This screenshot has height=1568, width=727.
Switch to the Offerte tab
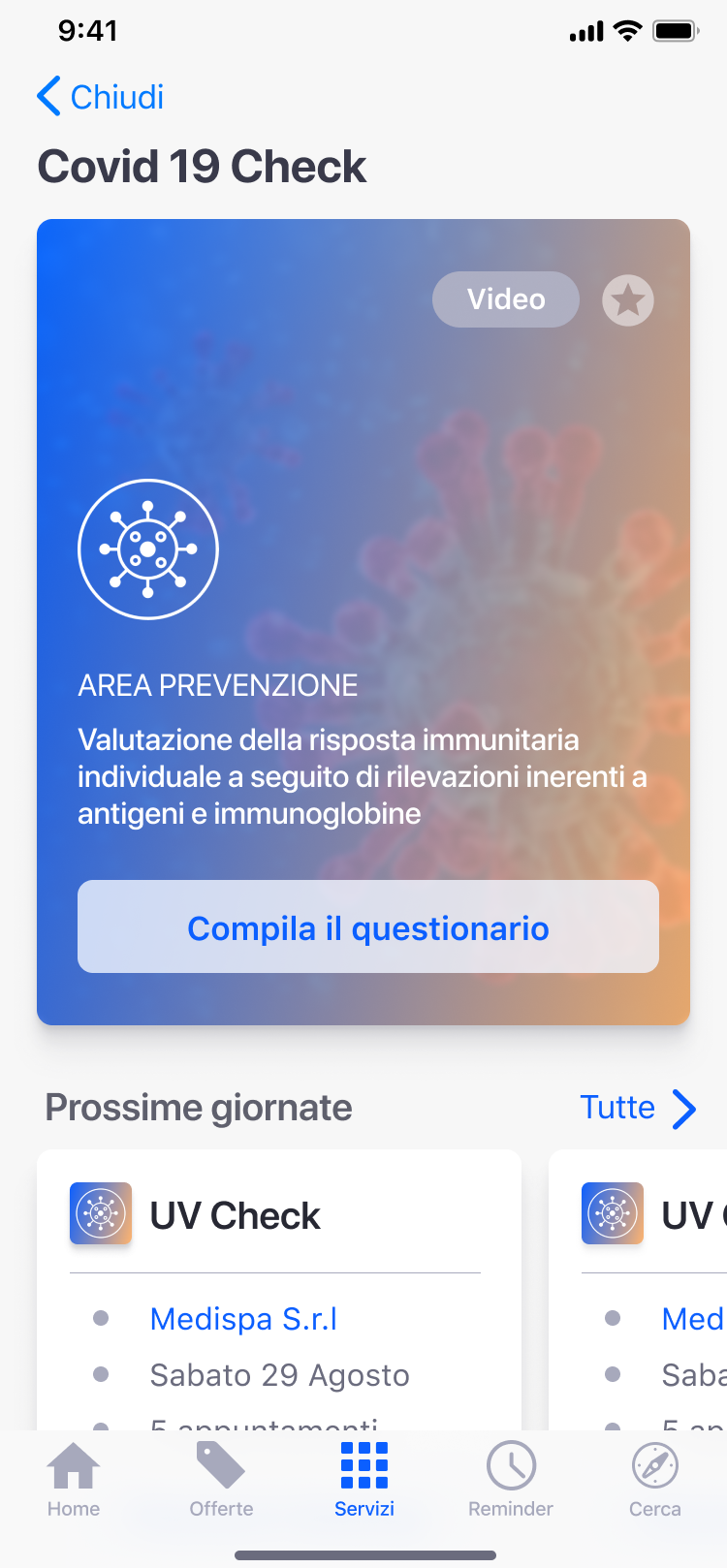coord(221,1479)
